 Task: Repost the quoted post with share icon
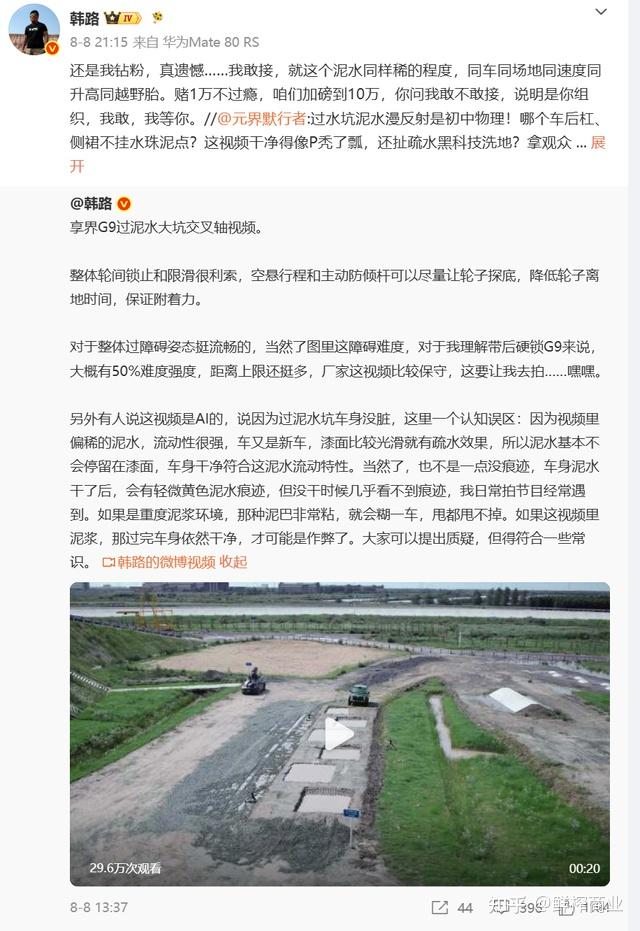(x=440, y=907)
